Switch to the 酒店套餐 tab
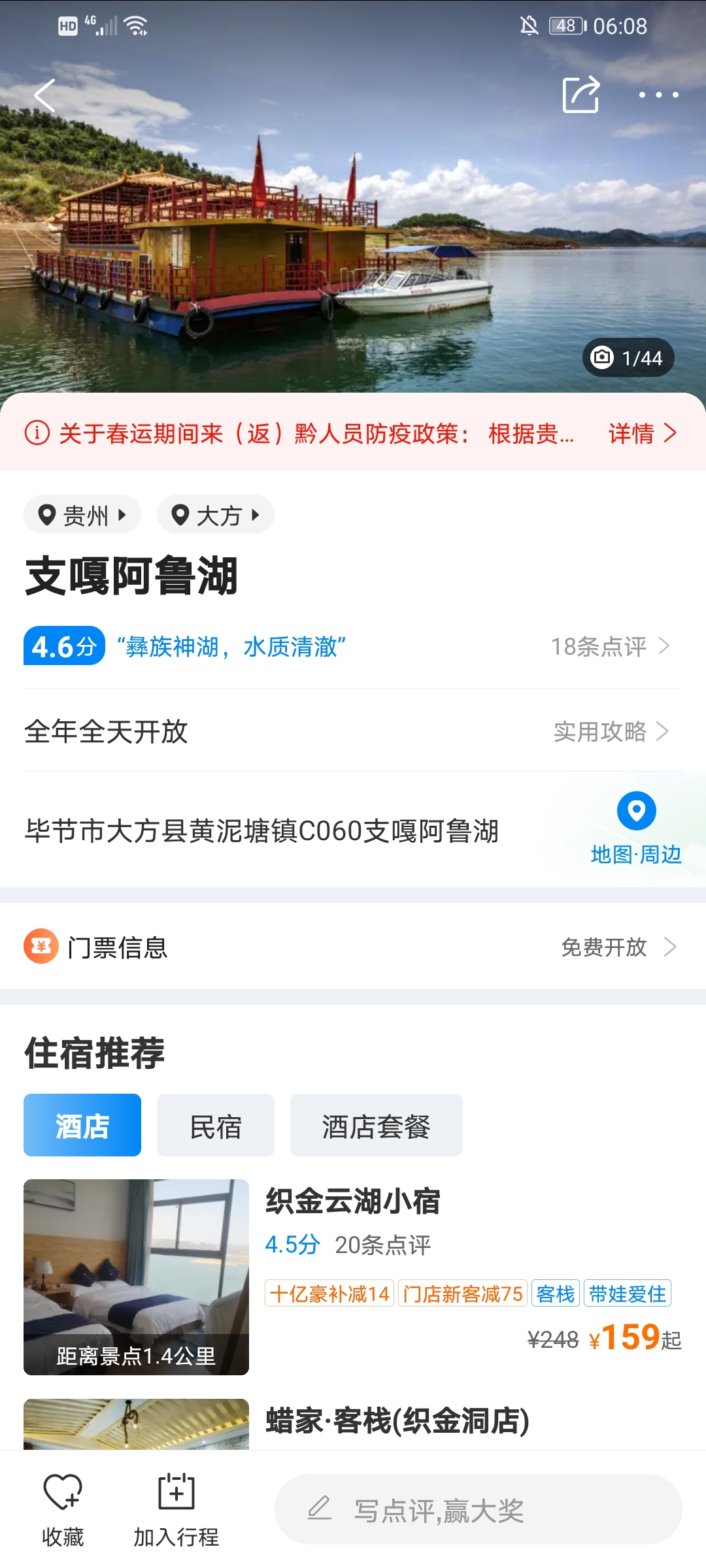Image resolution: width=706 pixels, height=1568 pixels. click(x=376, y=1125)
